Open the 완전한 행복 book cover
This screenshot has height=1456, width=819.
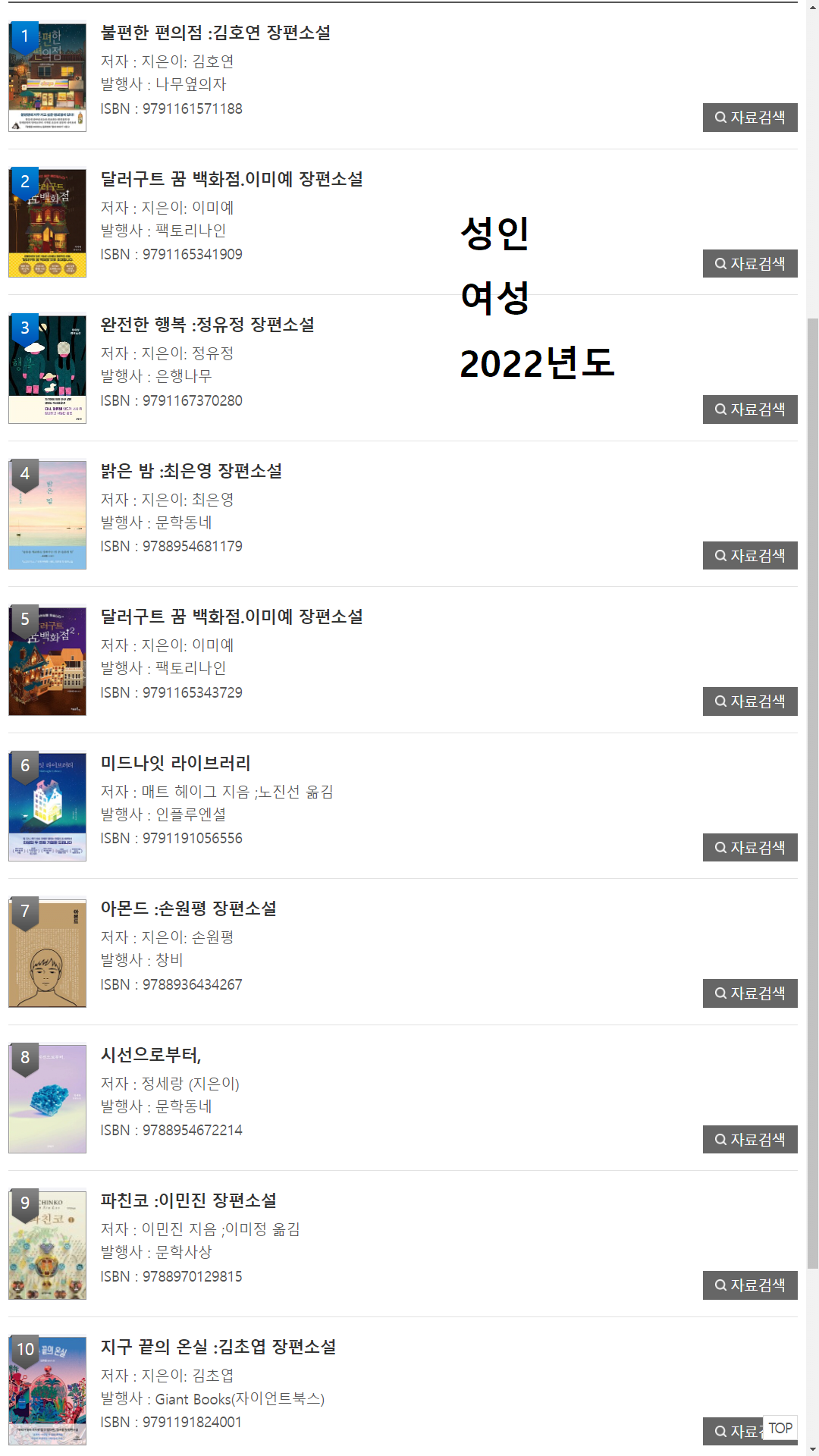pos(47,369)
